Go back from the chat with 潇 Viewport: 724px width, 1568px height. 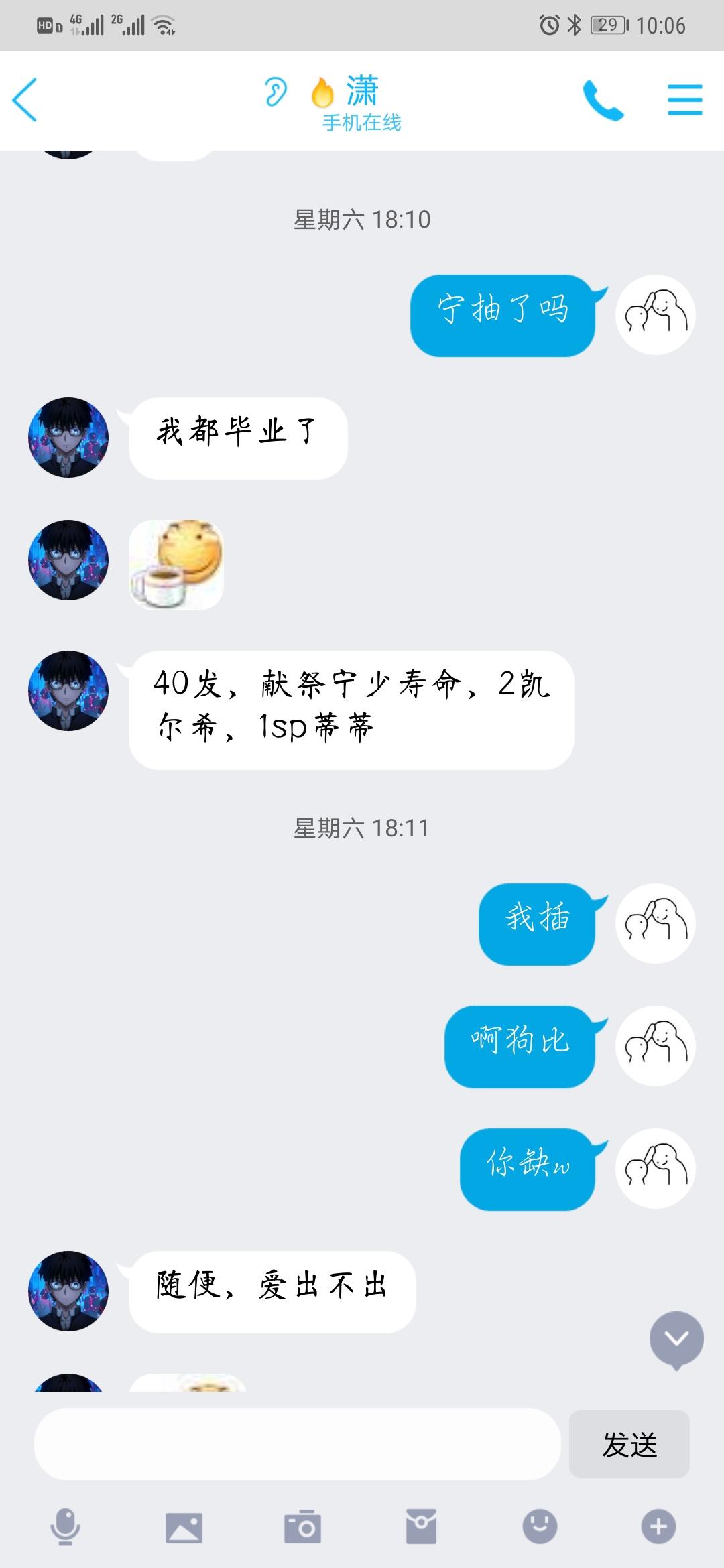25,101
